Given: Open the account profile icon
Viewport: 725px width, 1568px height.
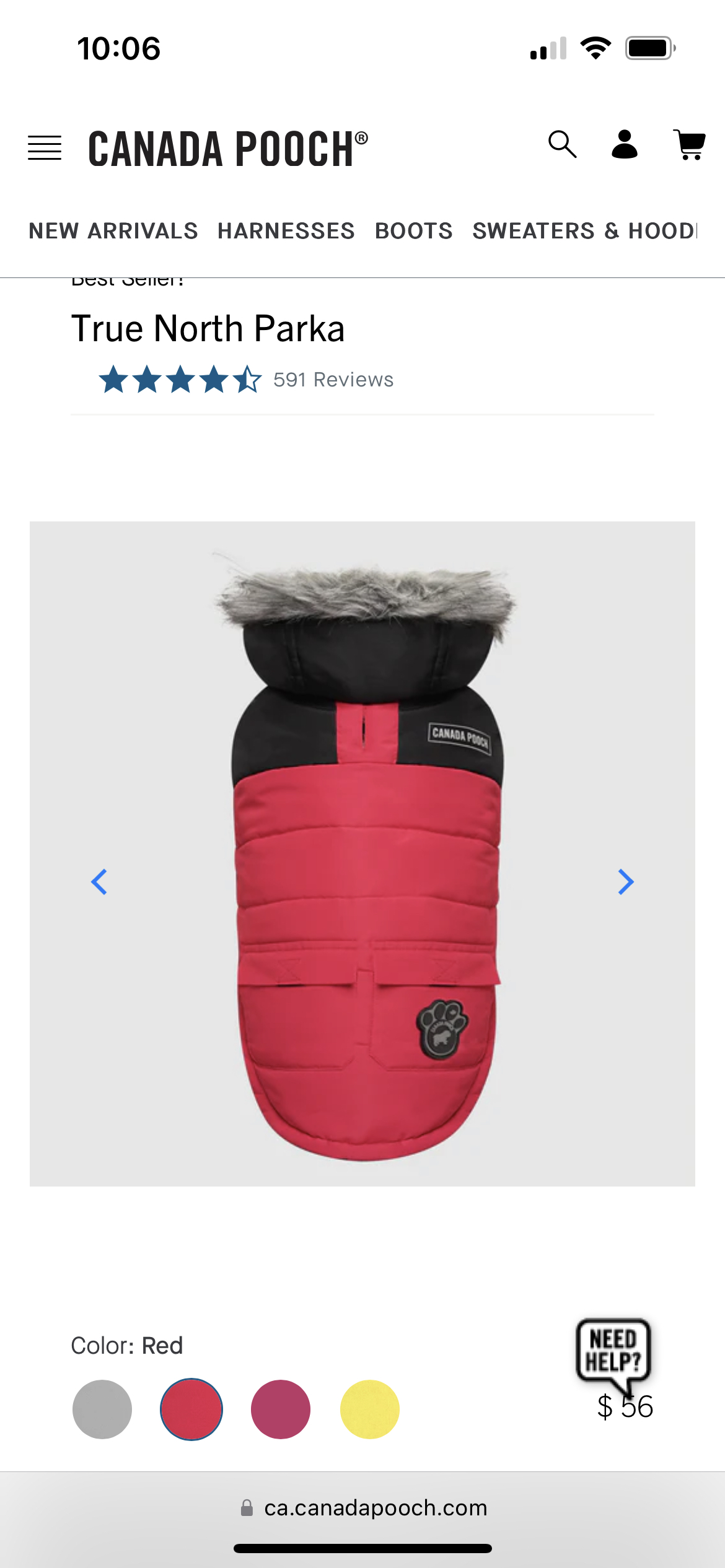Looking at the screenshot, I should click(x=624, y=145).
